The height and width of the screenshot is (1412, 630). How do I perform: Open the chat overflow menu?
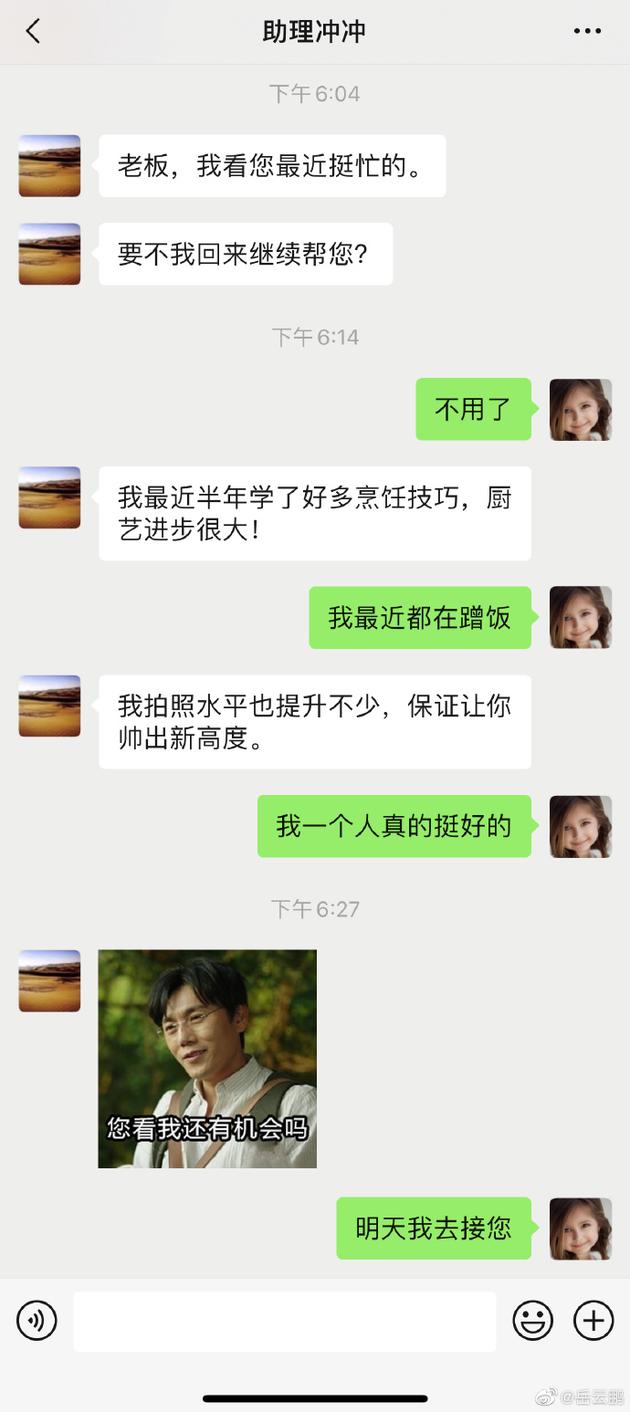click(x=587, y=31)
